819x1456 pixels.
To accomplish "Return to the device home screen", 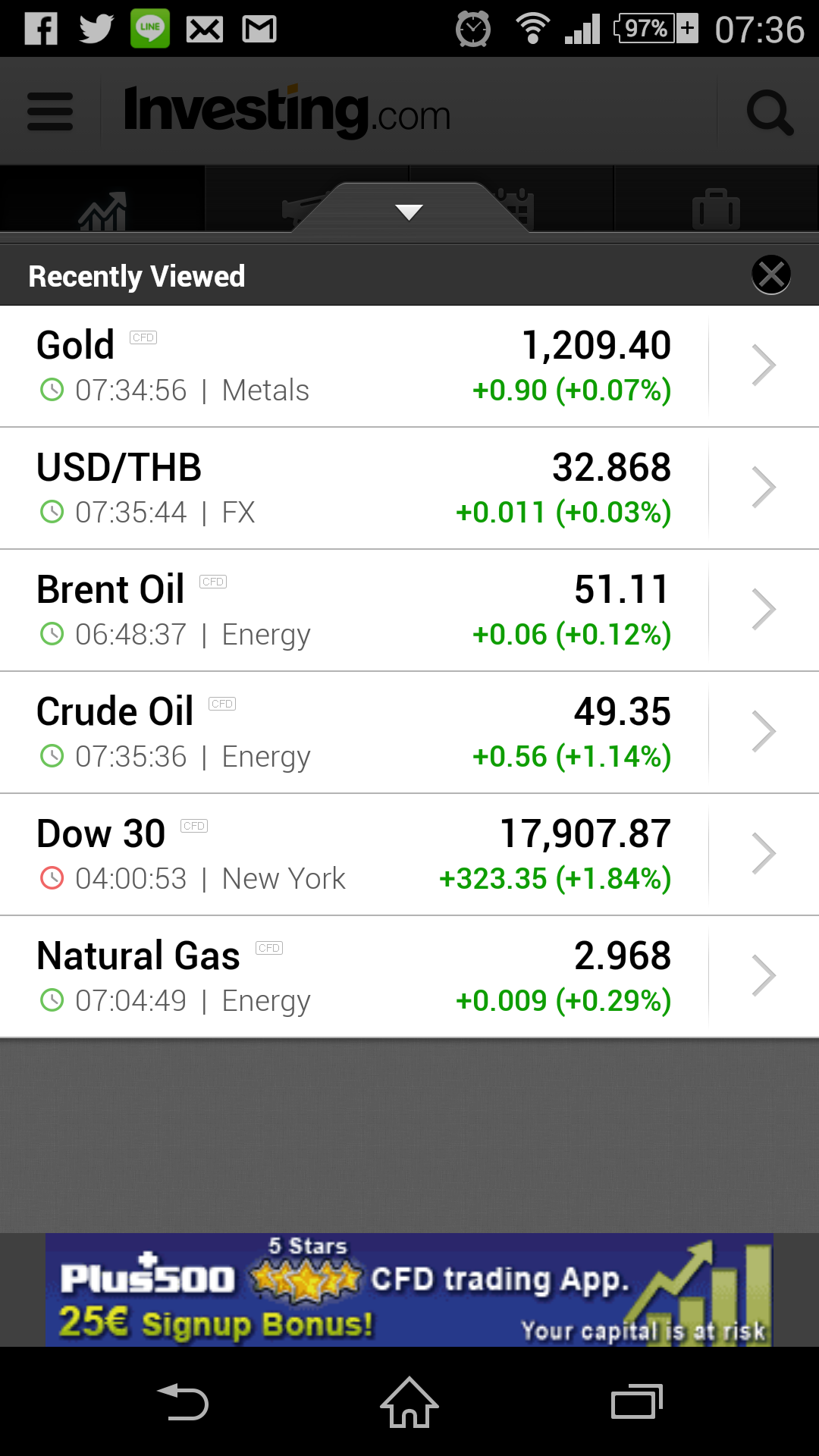I will coord(409,1402).
